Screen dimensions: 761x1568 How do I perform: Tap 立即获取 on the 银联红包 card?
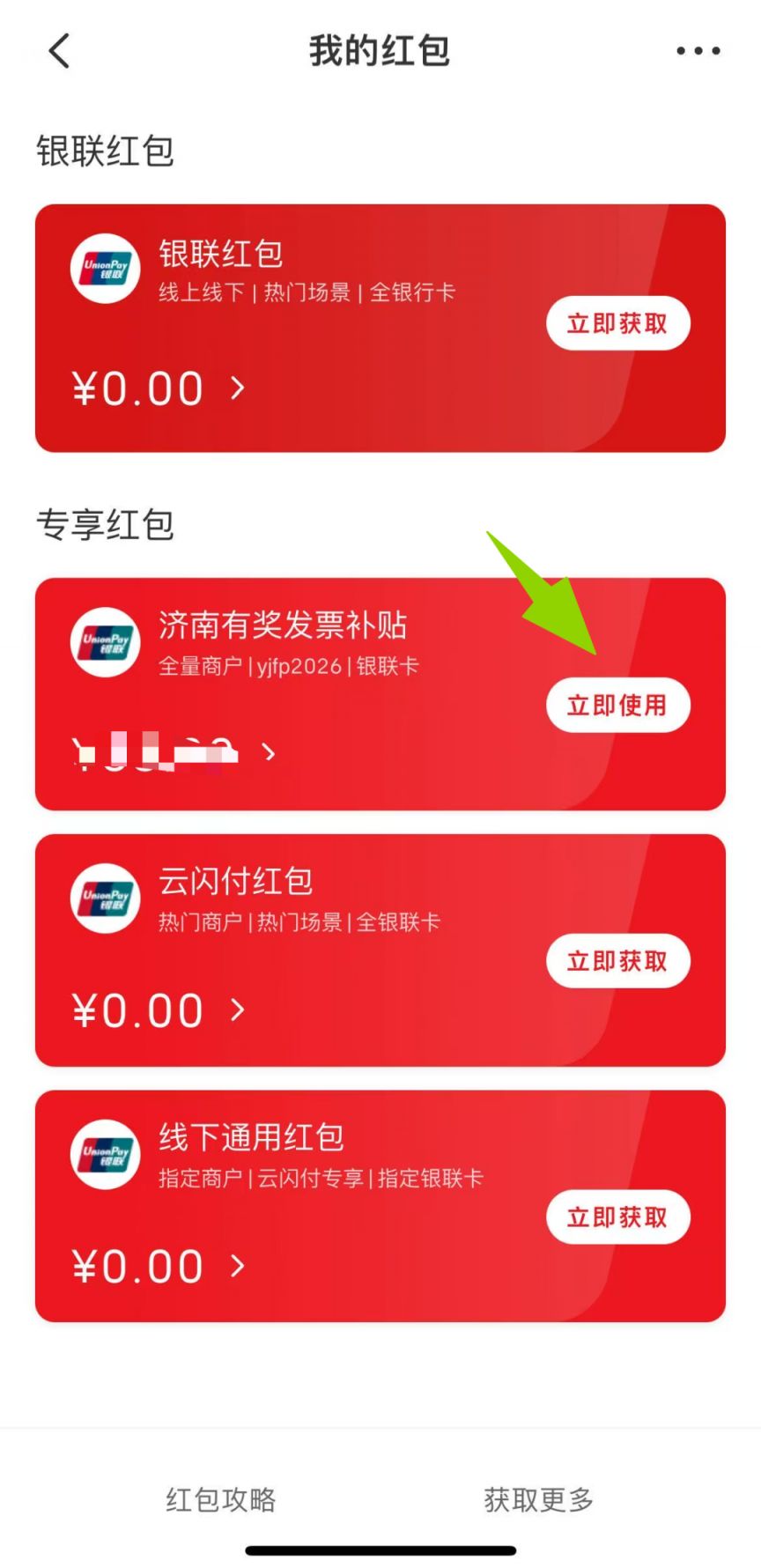618,323
